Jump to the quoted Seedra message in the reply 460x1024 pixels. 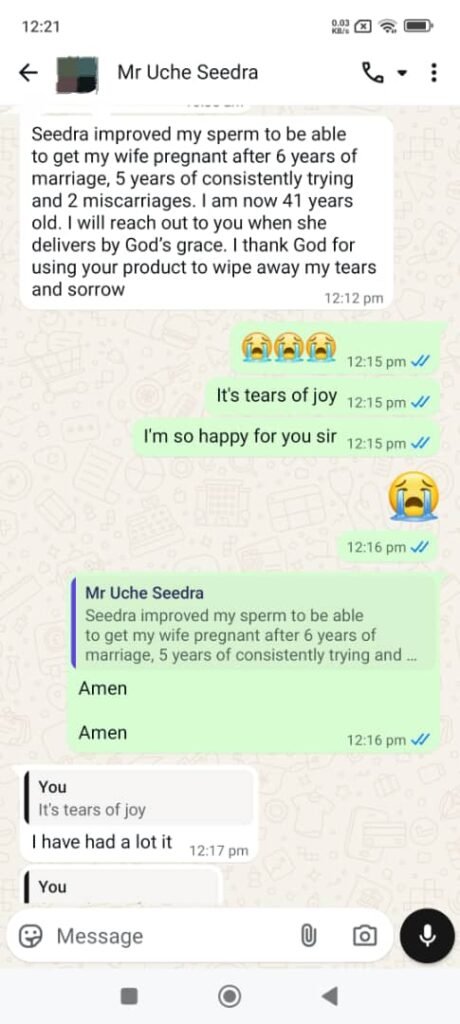pyautogui.click(x=254, y=625)
